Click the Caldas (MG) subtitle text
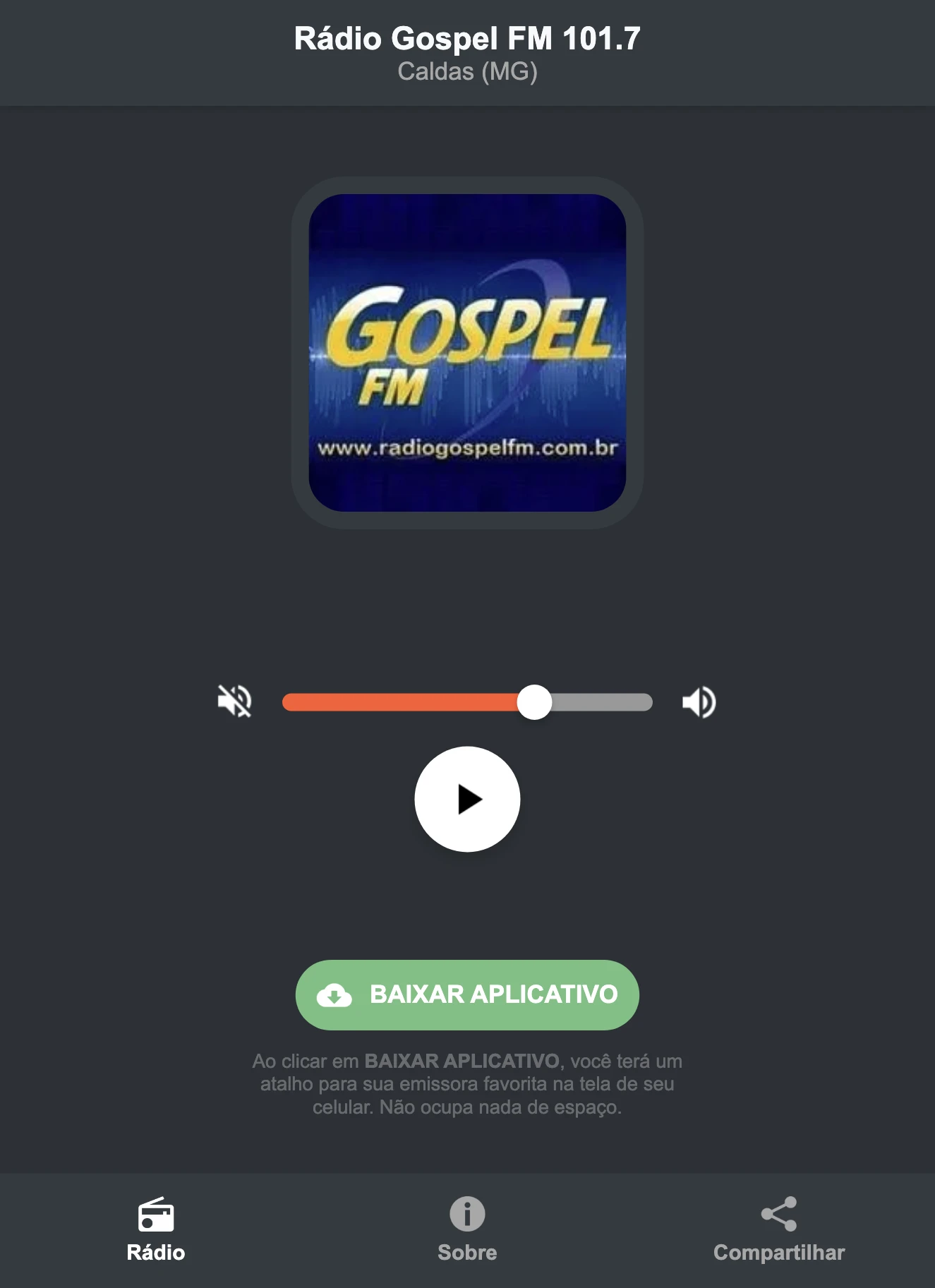Screen dimensions: 935x1288 [x=467, y=71]
